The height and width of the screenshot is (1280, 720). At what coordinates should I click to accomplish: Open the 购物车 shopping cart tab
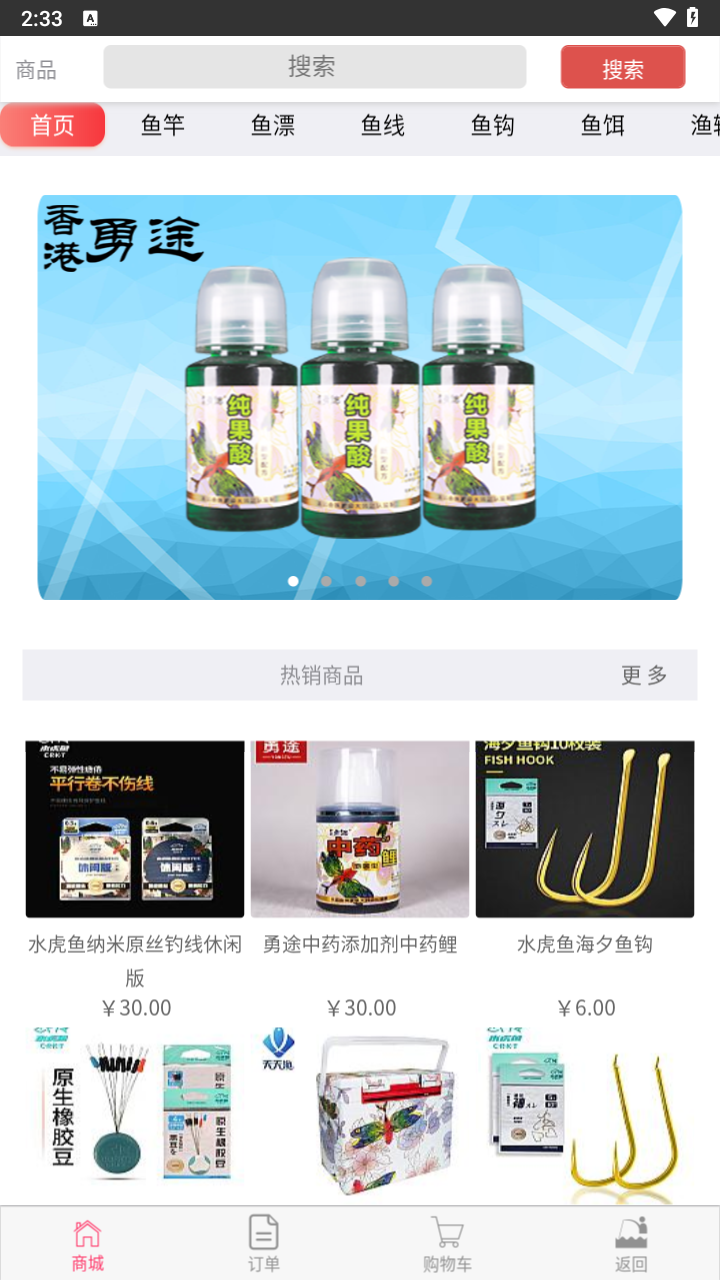click(447, 1243)
